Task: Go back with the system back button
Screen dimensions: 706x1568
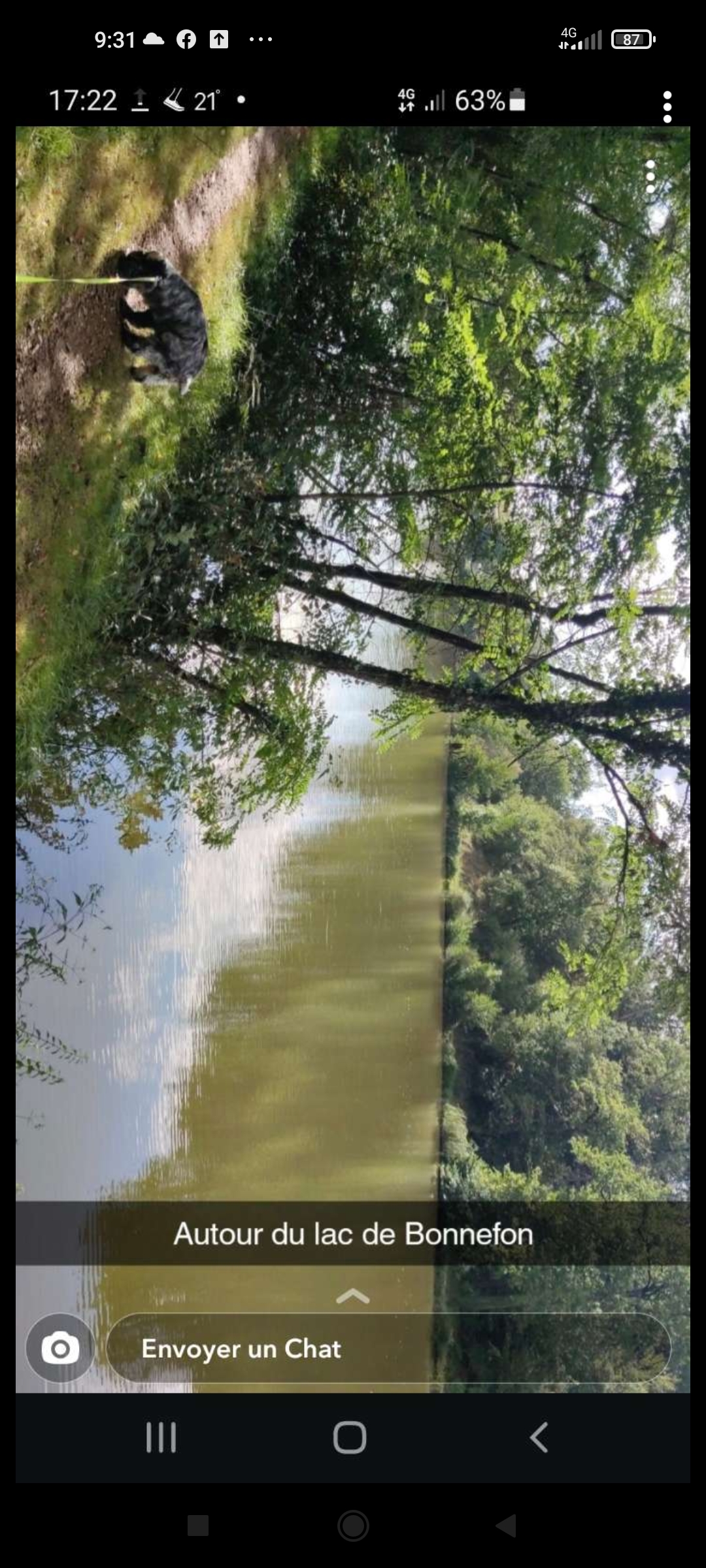Action: click(x=507, y=1526)
